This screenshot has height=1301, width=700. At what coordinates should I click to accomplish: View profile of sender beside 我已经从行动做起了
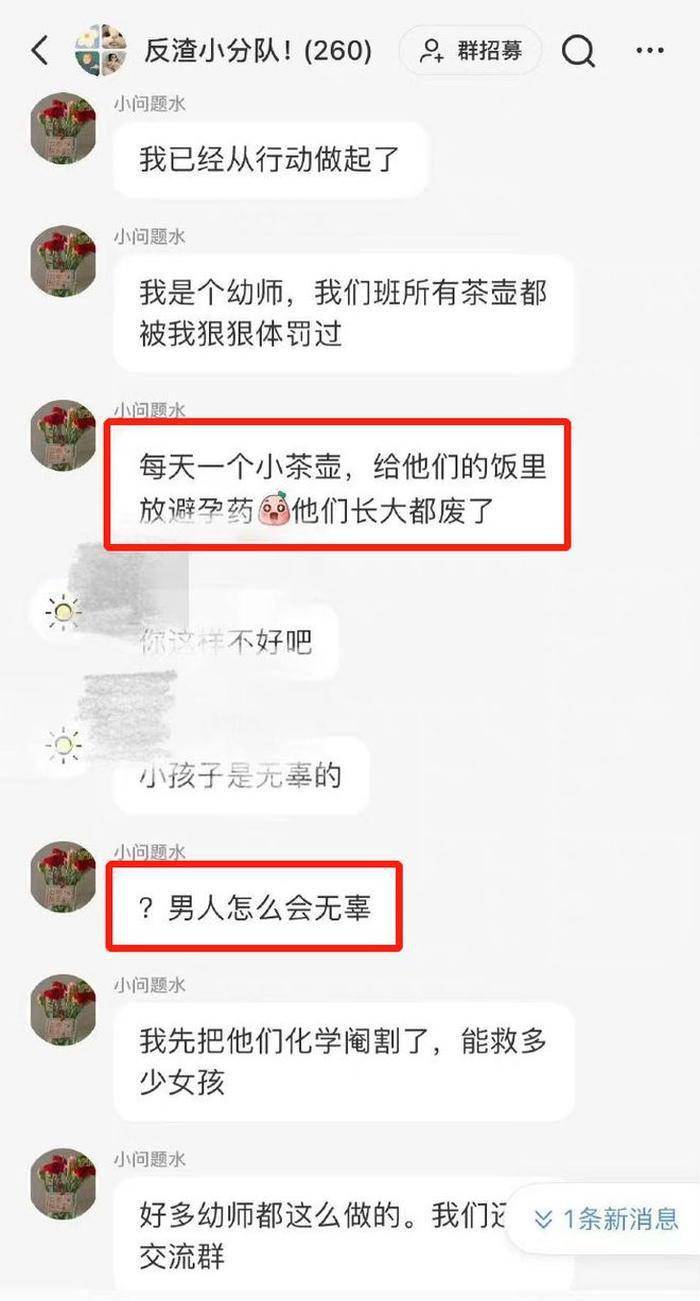64,129
